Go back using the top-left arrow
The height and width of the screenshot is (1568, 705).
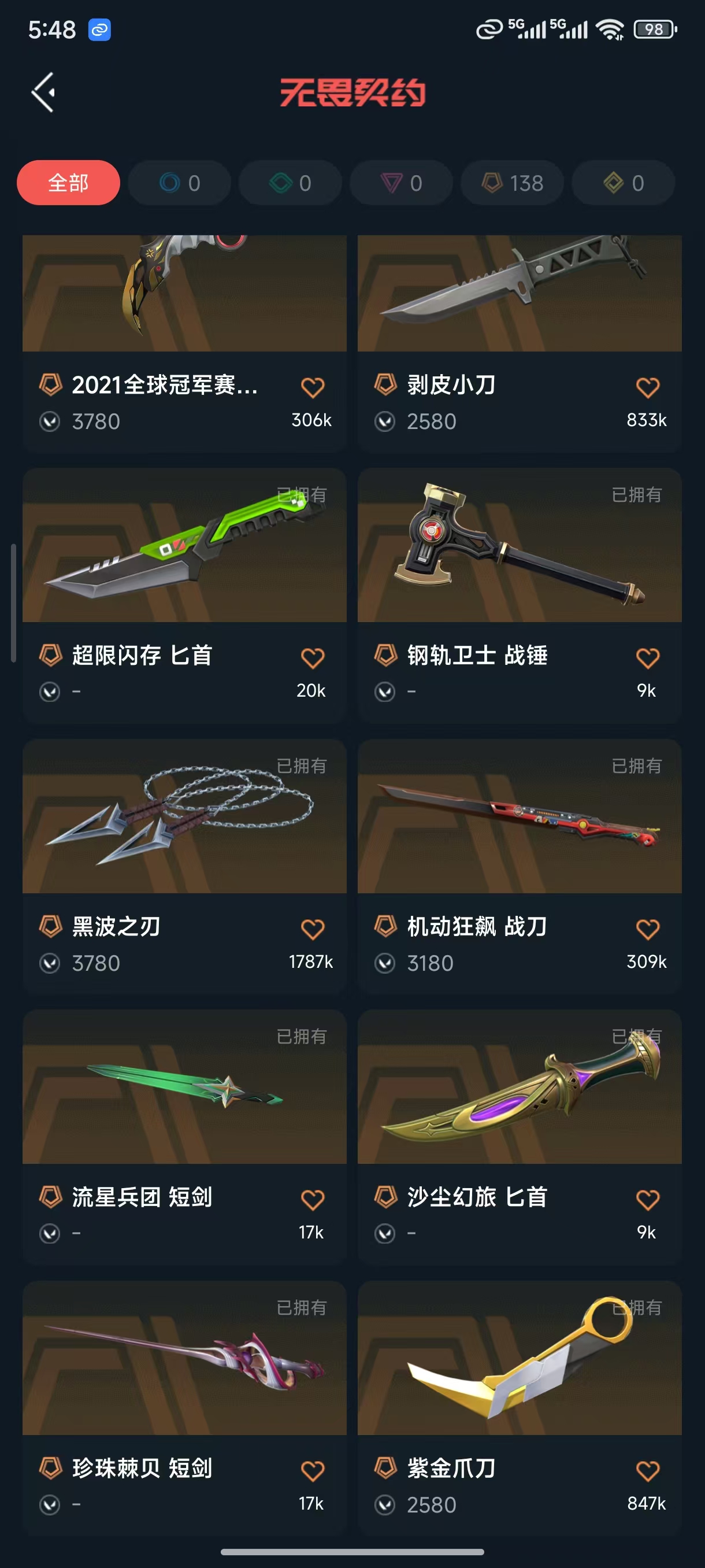(44, 93)
